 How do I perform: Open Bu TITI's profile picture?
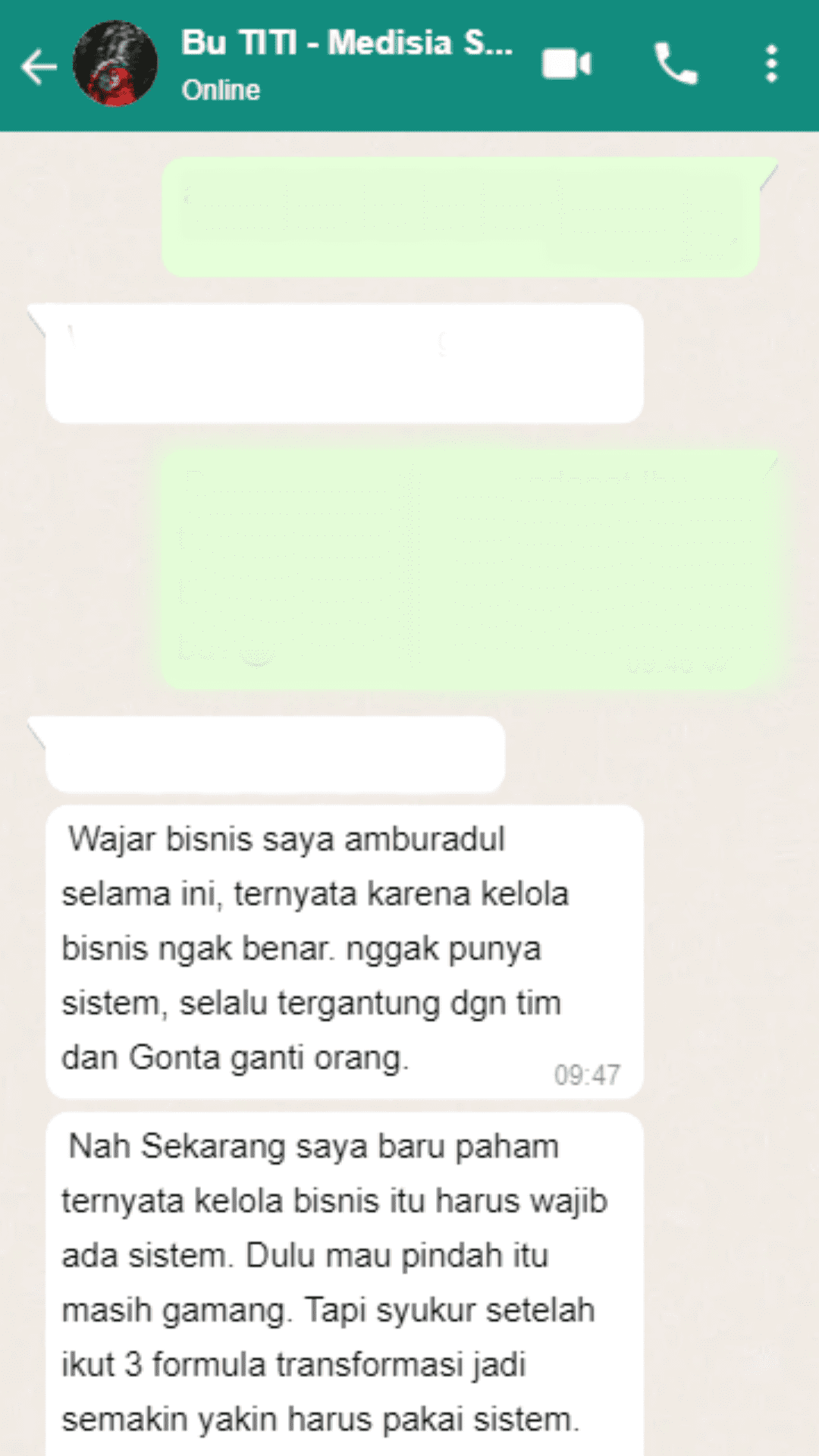[x=115, y=64]
